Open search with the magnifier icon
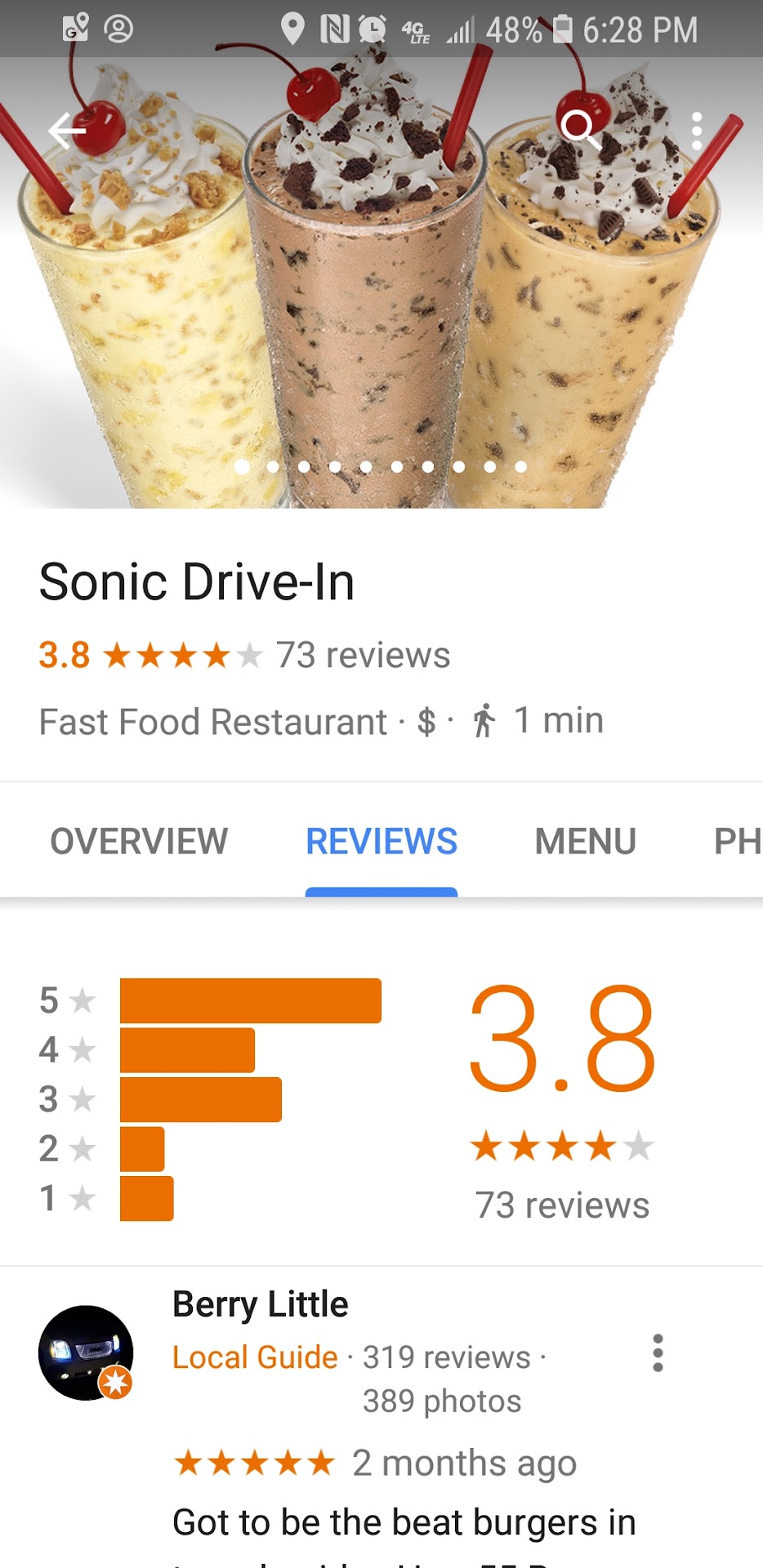 coord(581,129)
